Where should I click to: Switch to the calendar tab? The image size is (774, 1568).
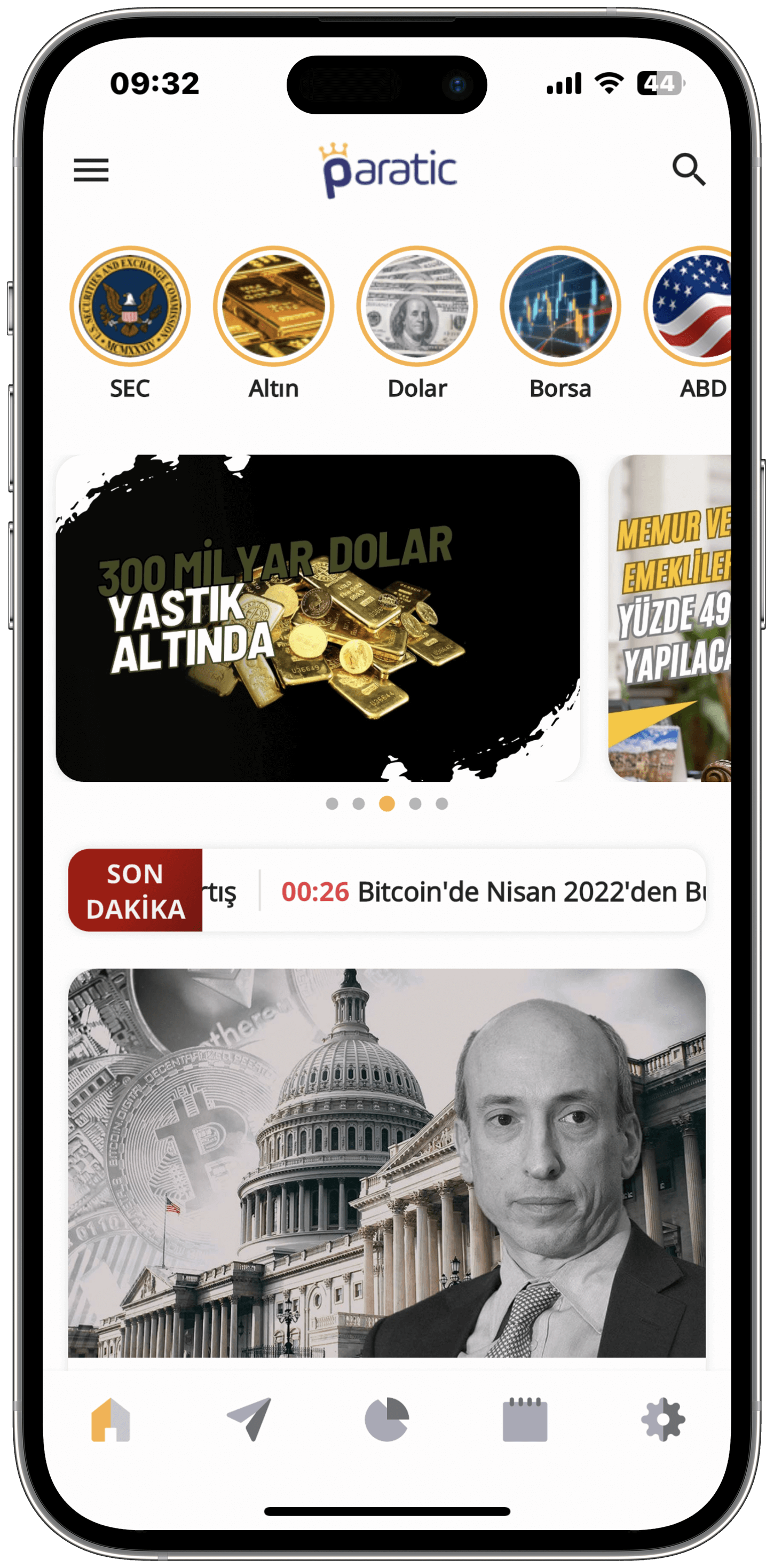[x=525, y=1420]
